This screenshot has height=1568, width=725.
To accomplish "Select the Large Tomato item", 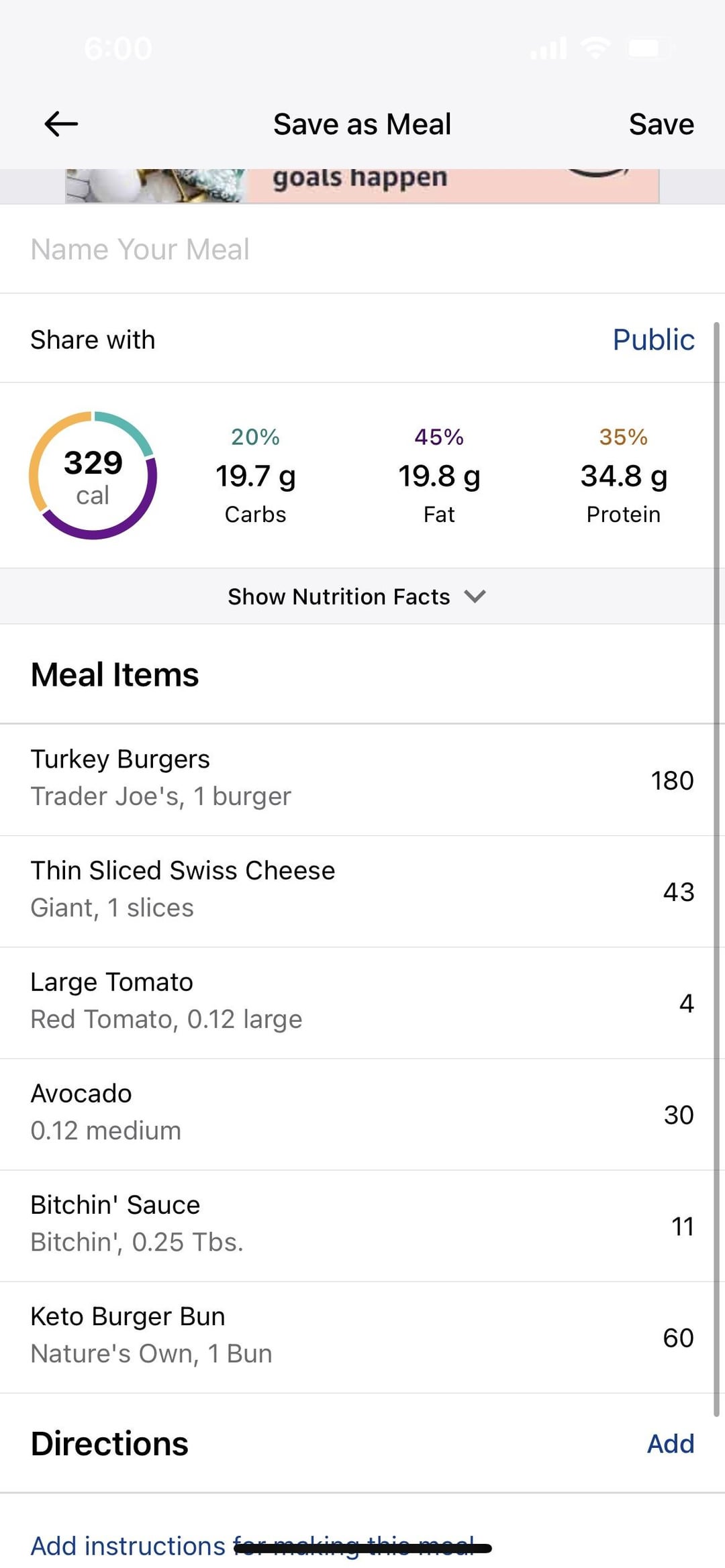I will [357, 1003].
